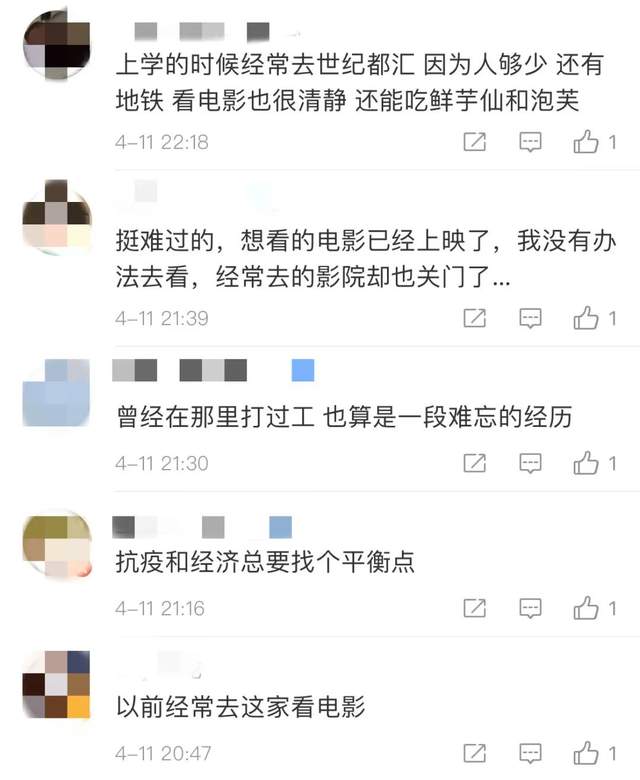Reply to the 挺难过的 comment

pos(531,319)
